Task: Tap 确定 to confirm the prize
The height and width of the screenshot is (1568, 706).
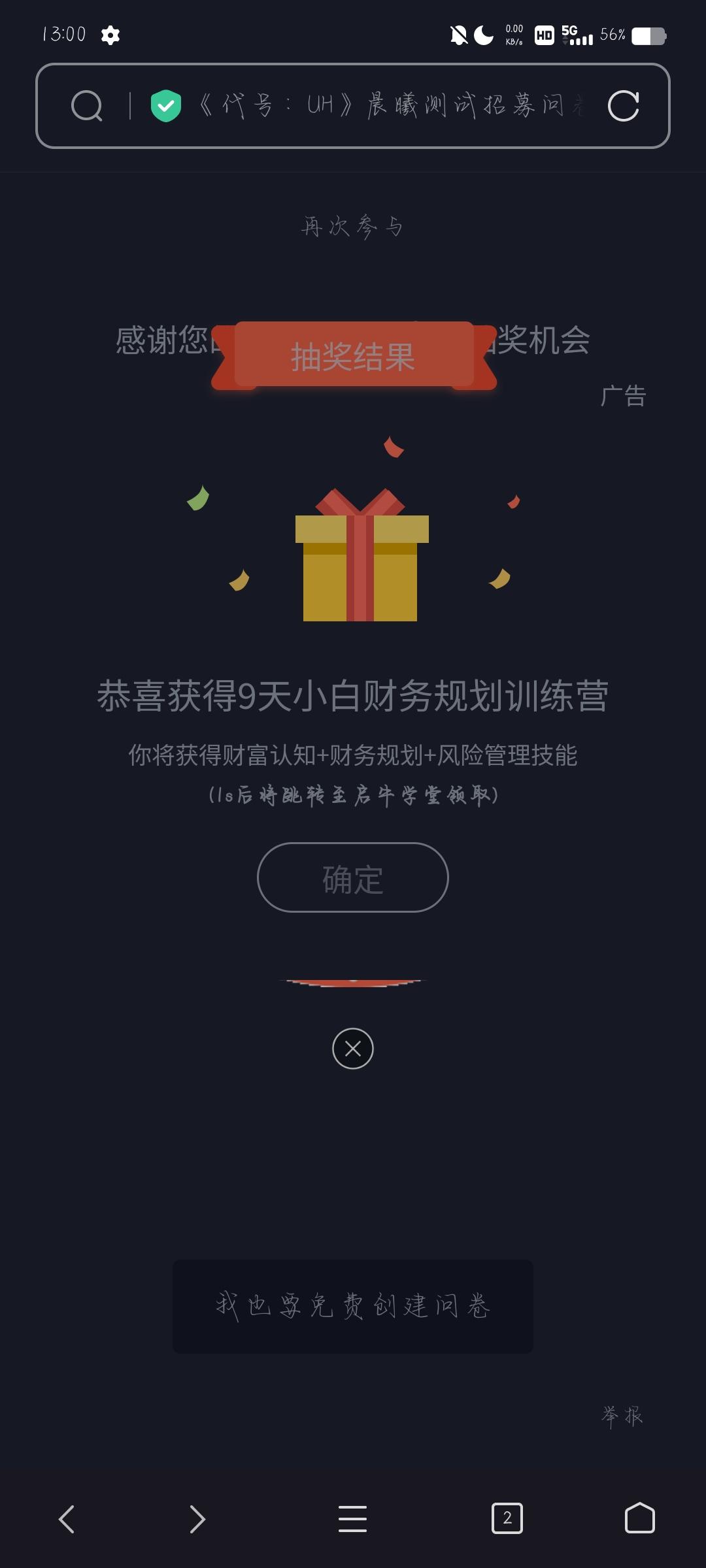Action: (x=352, y=877)
